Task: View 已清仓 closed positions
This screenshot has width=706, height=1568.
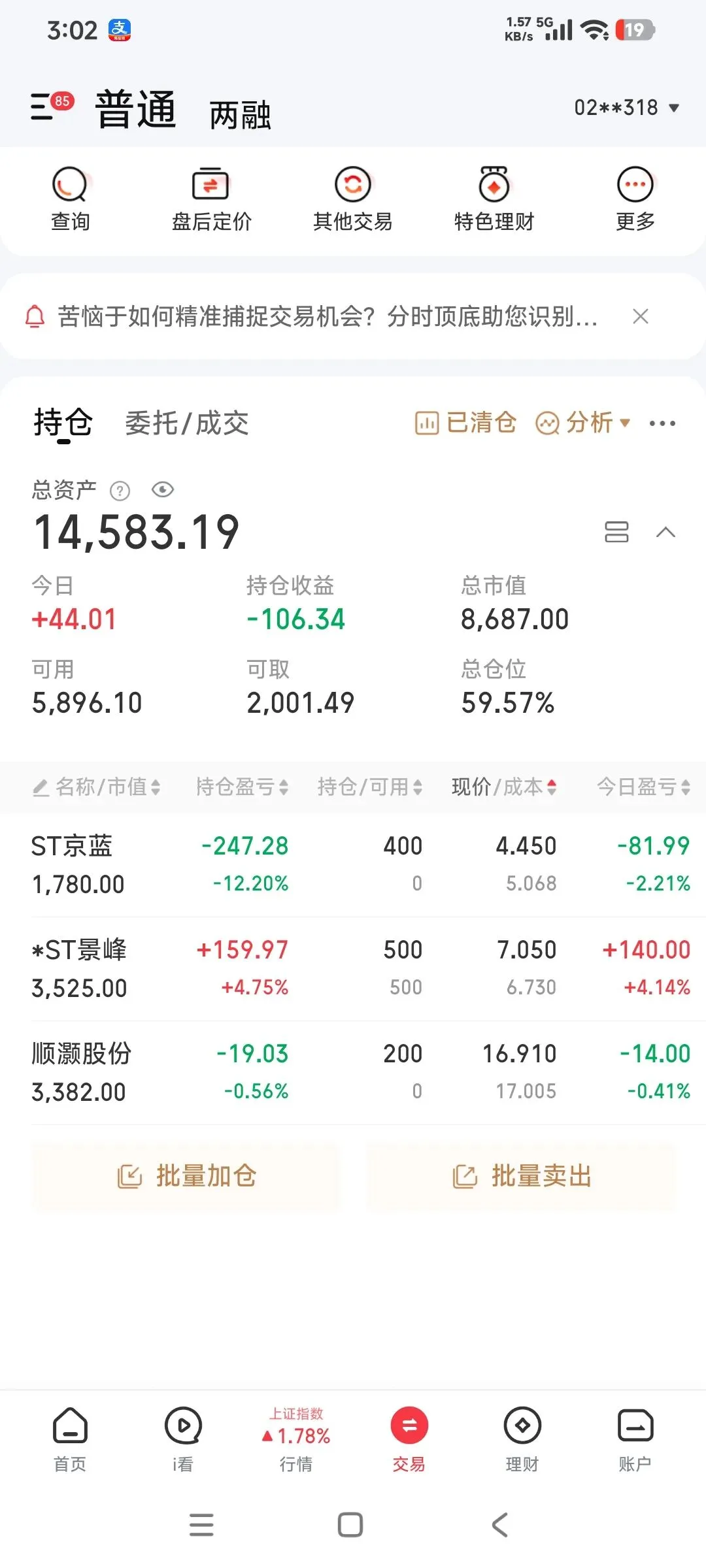Action: (466, 423)
